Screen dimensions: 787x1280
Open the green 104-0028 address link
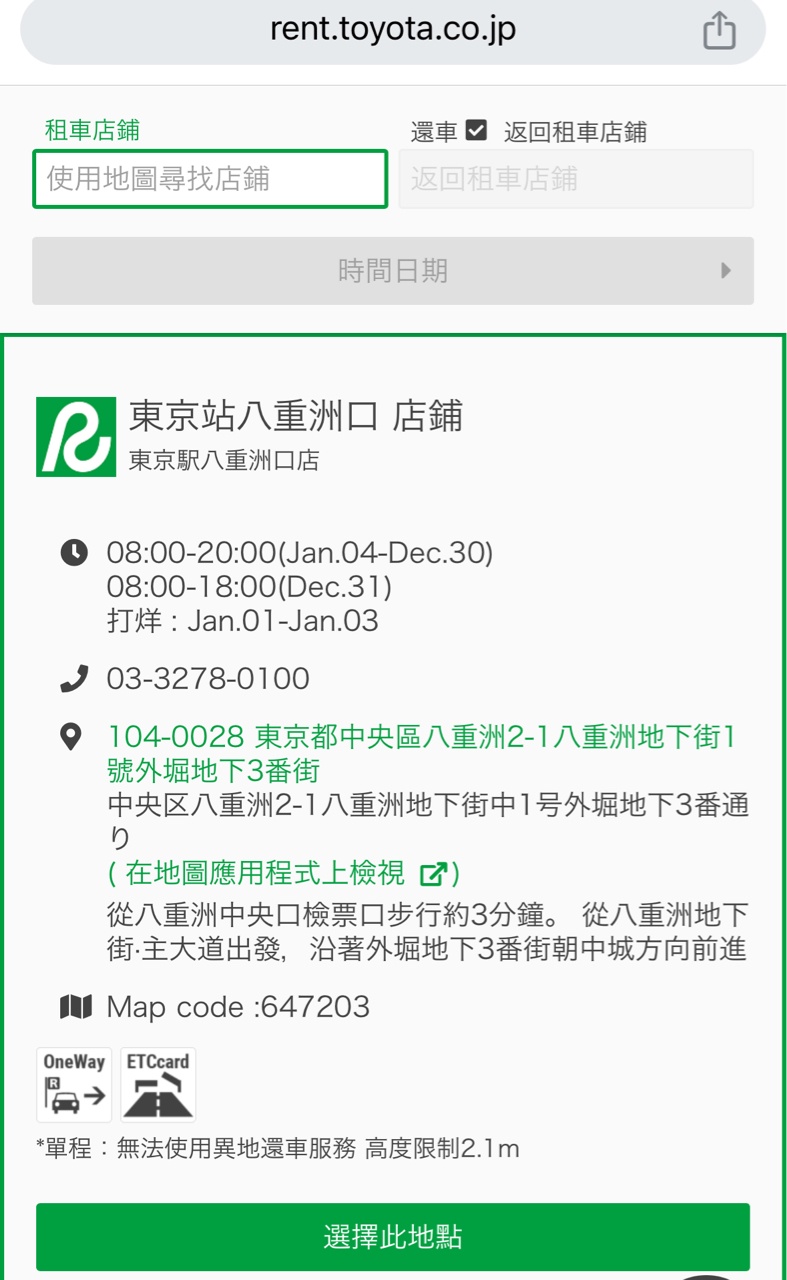421,753
